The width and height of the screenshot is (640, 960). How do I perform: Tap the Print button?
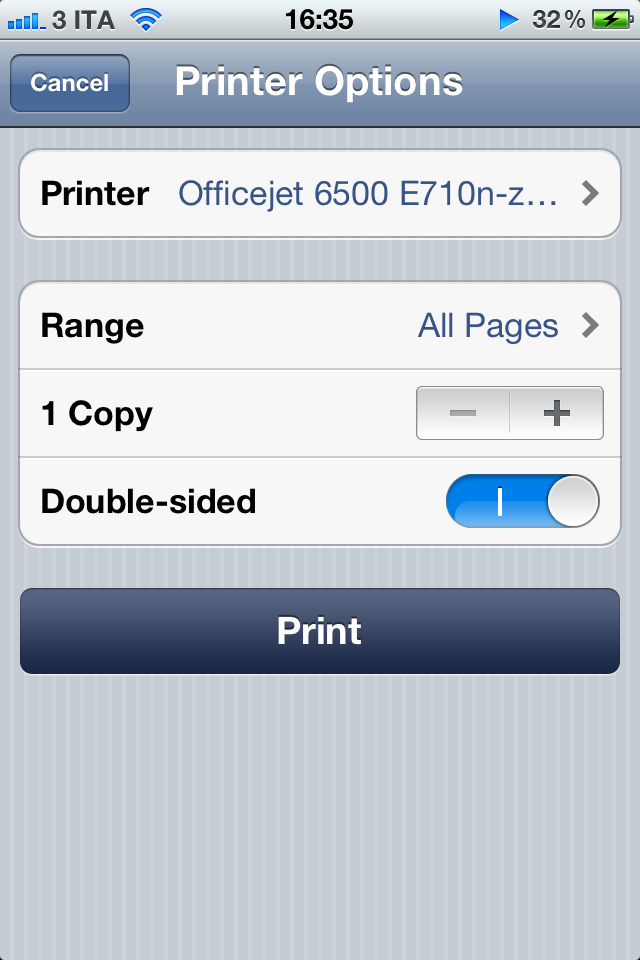pos(320,631)
